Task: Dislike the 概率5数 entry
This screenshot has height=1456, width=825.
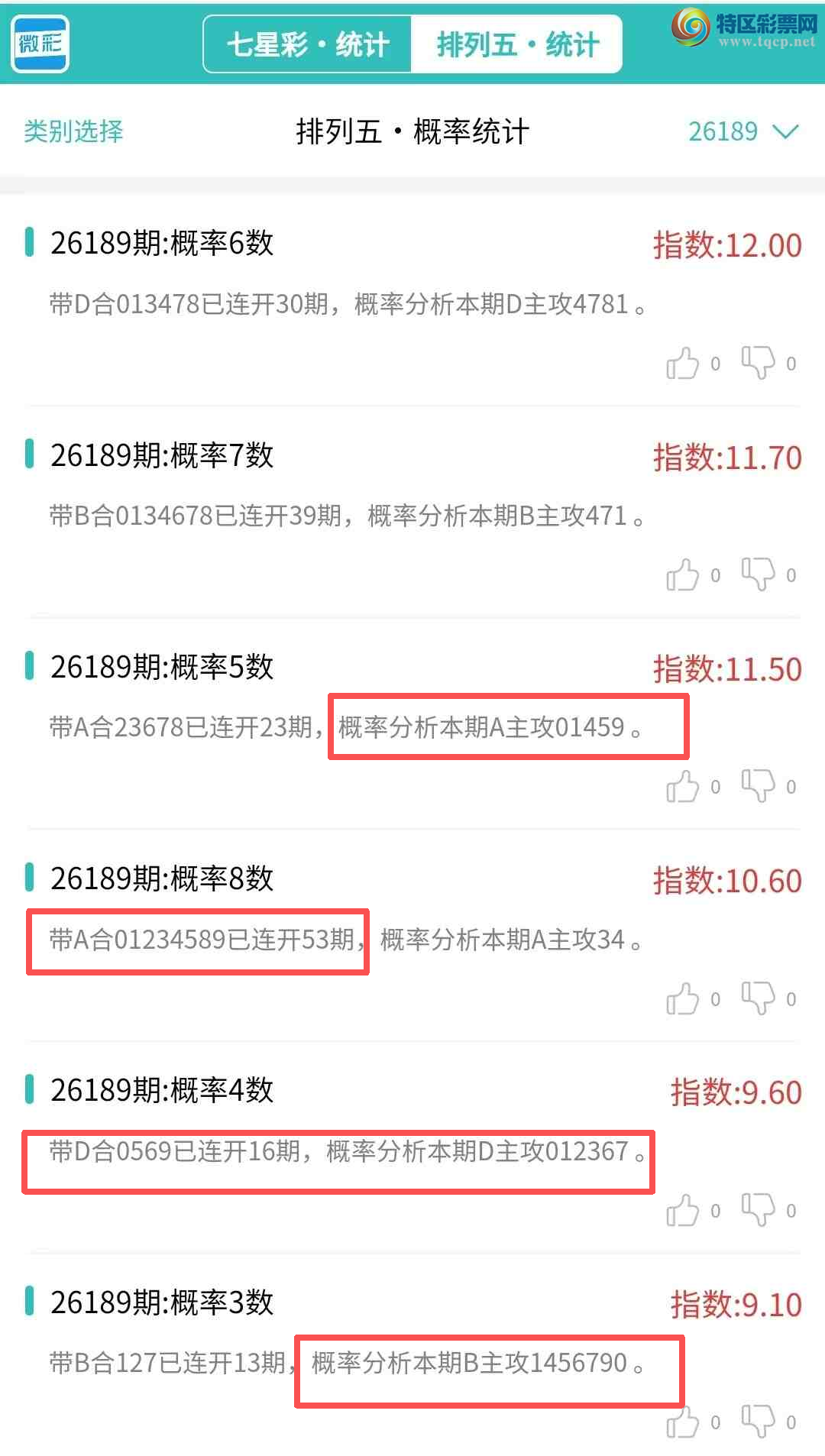Action: (758, 786)
